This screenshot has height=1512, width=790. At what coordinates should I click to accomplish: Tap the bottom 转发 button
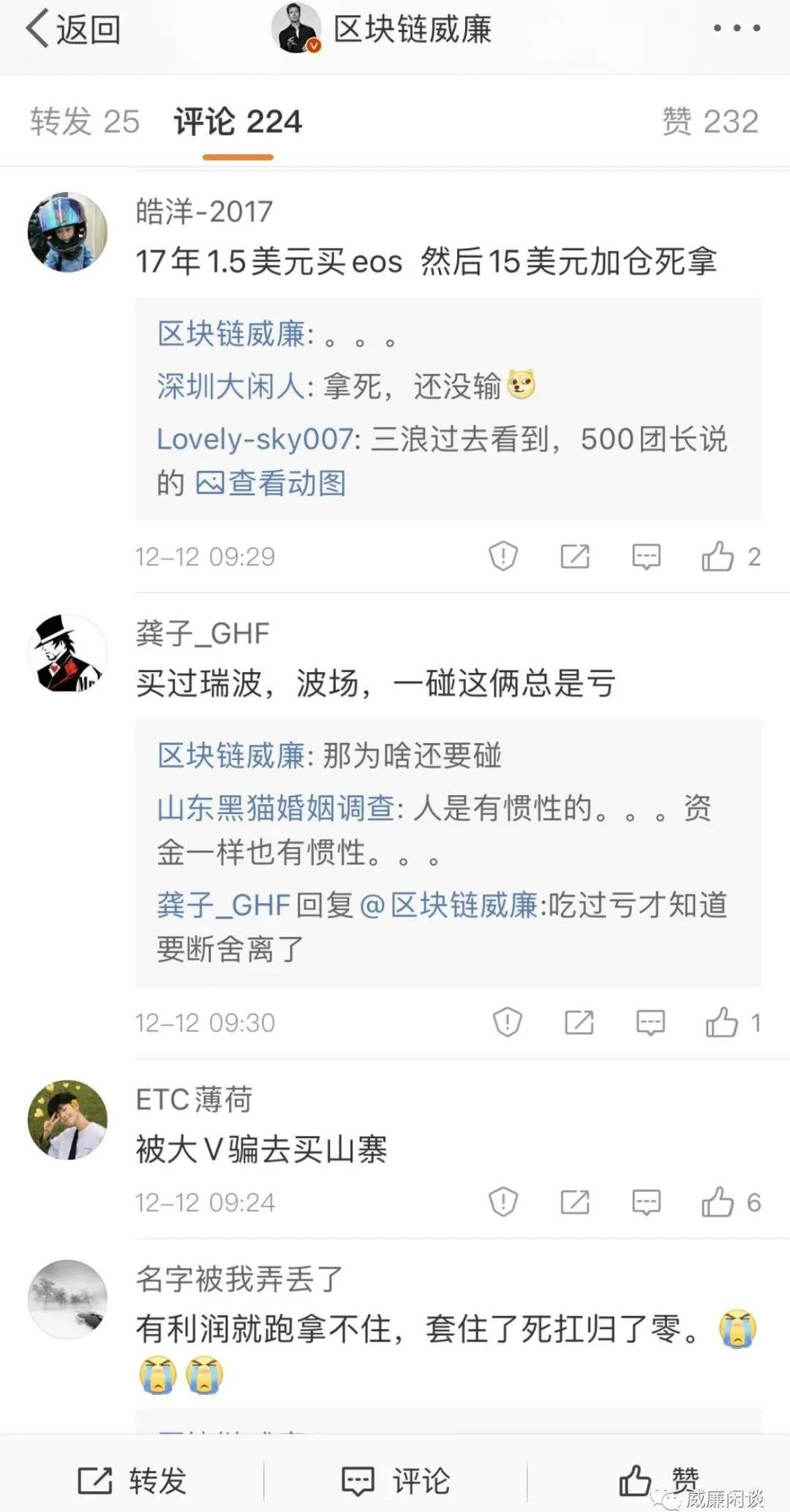(132, 1481)
